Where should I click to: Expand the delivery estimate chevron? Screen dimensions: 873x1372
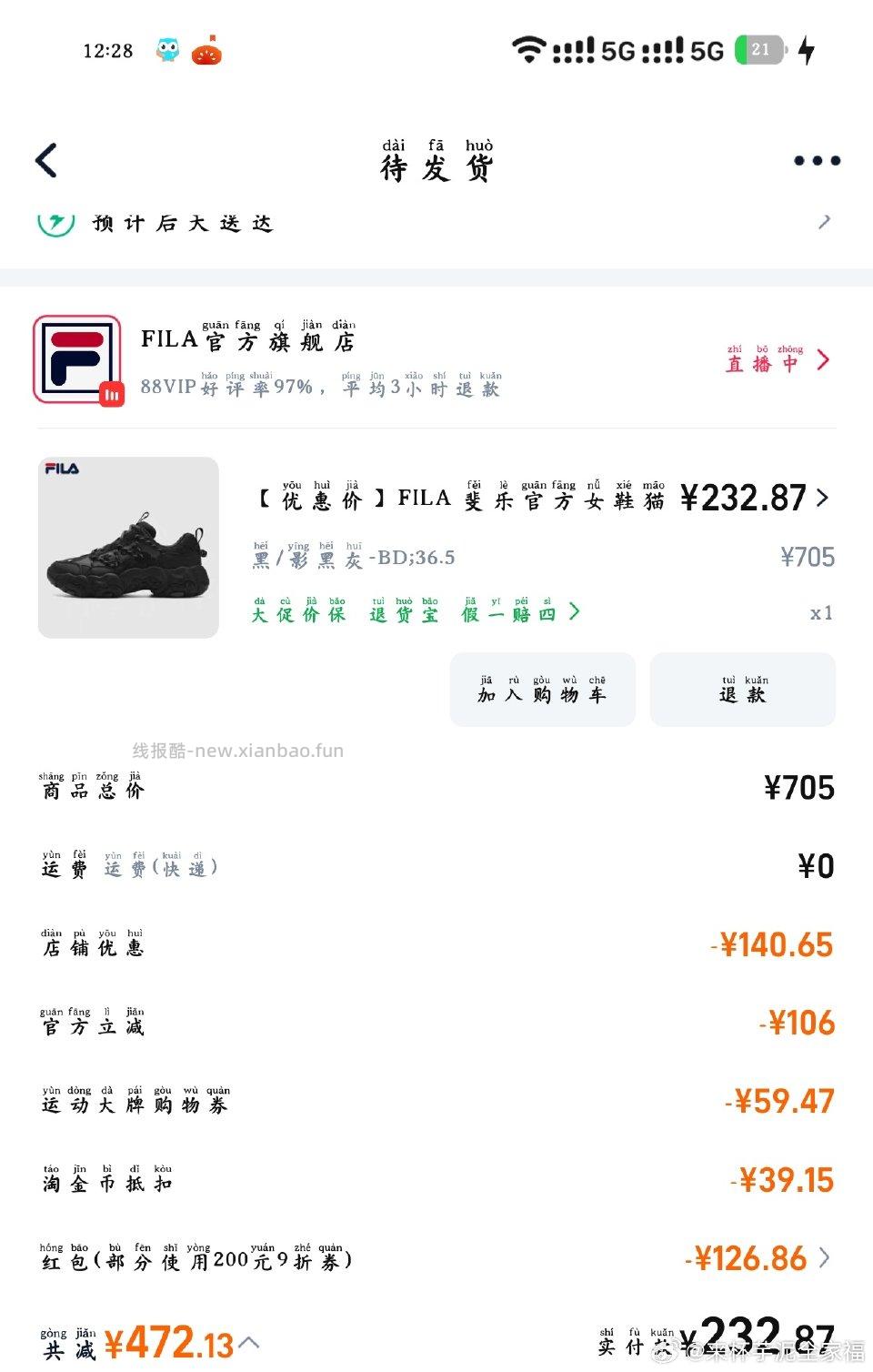(x=824, y=222)
